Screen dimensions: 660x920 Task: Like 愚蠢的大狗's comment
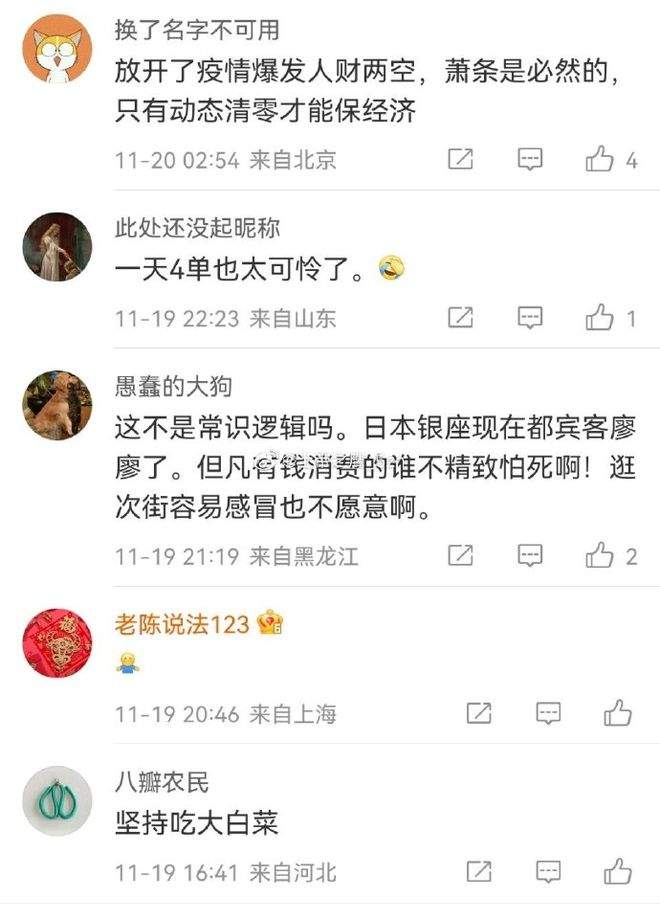pyautogui.click(x=600, y=555)
